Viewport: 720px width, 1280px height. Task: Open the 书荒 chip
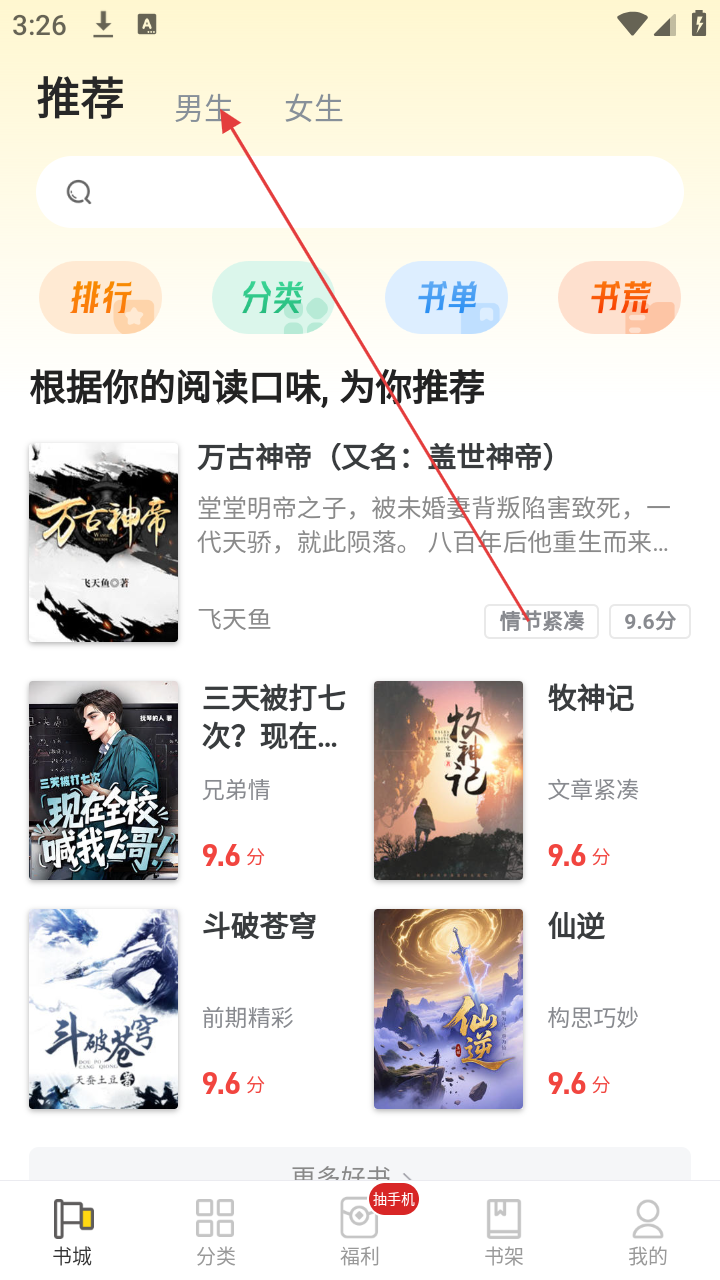619,298
